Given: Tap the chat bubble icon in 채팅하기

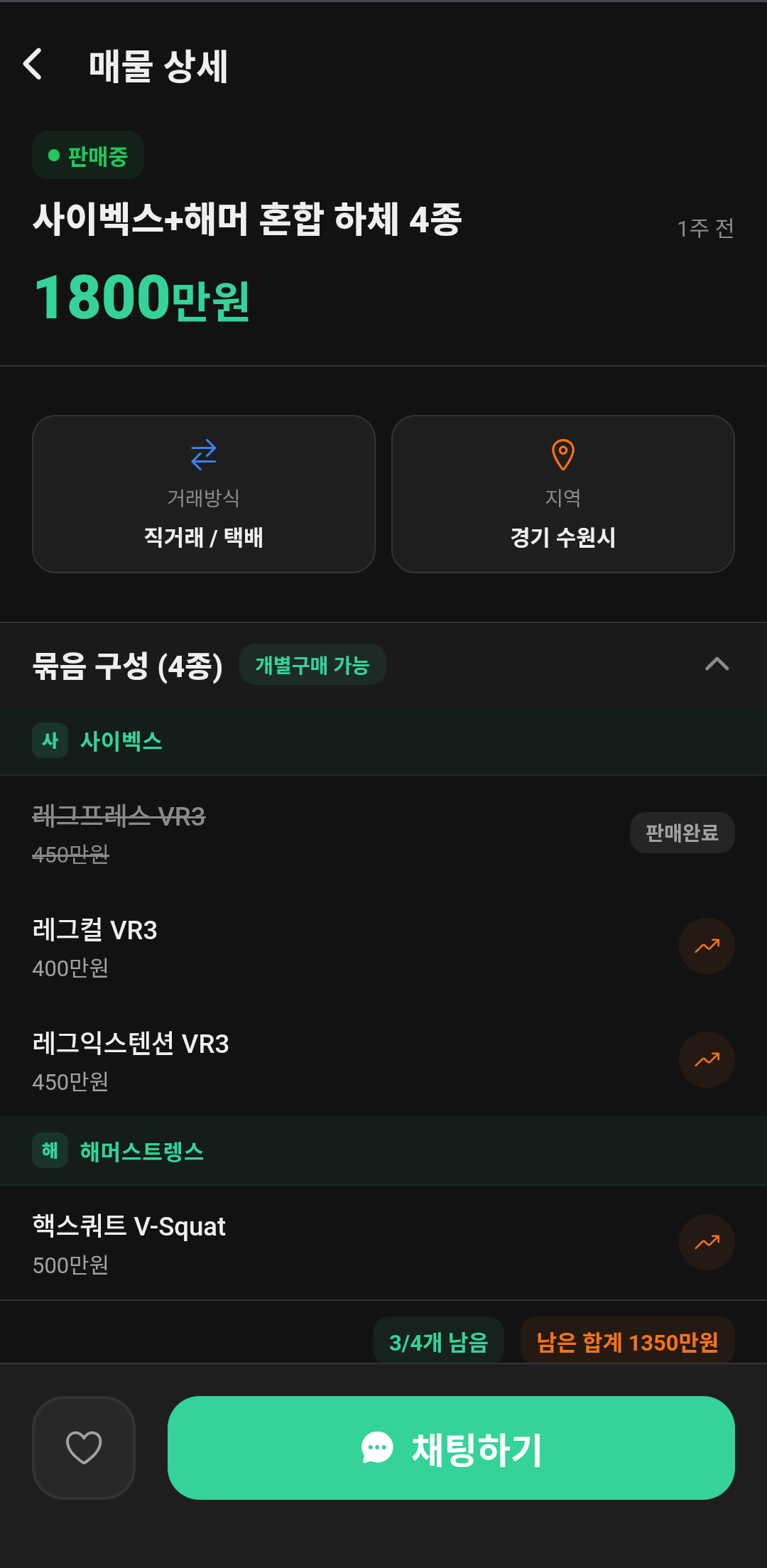Looking at the screenshot, I should click(377, 1447).
